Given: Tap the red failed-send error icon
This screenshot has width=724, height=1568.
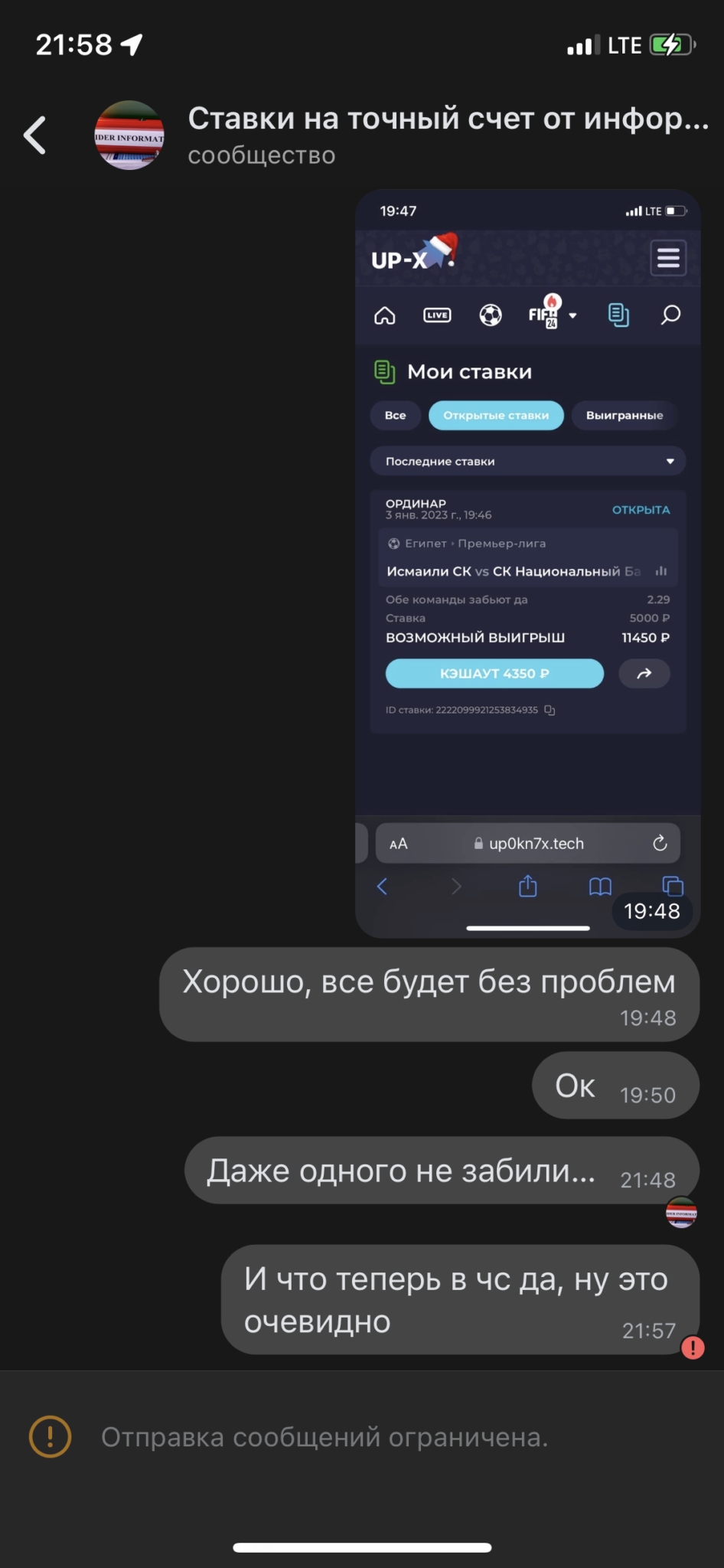Looking at the screenshot, I should tap(693, 1348).
